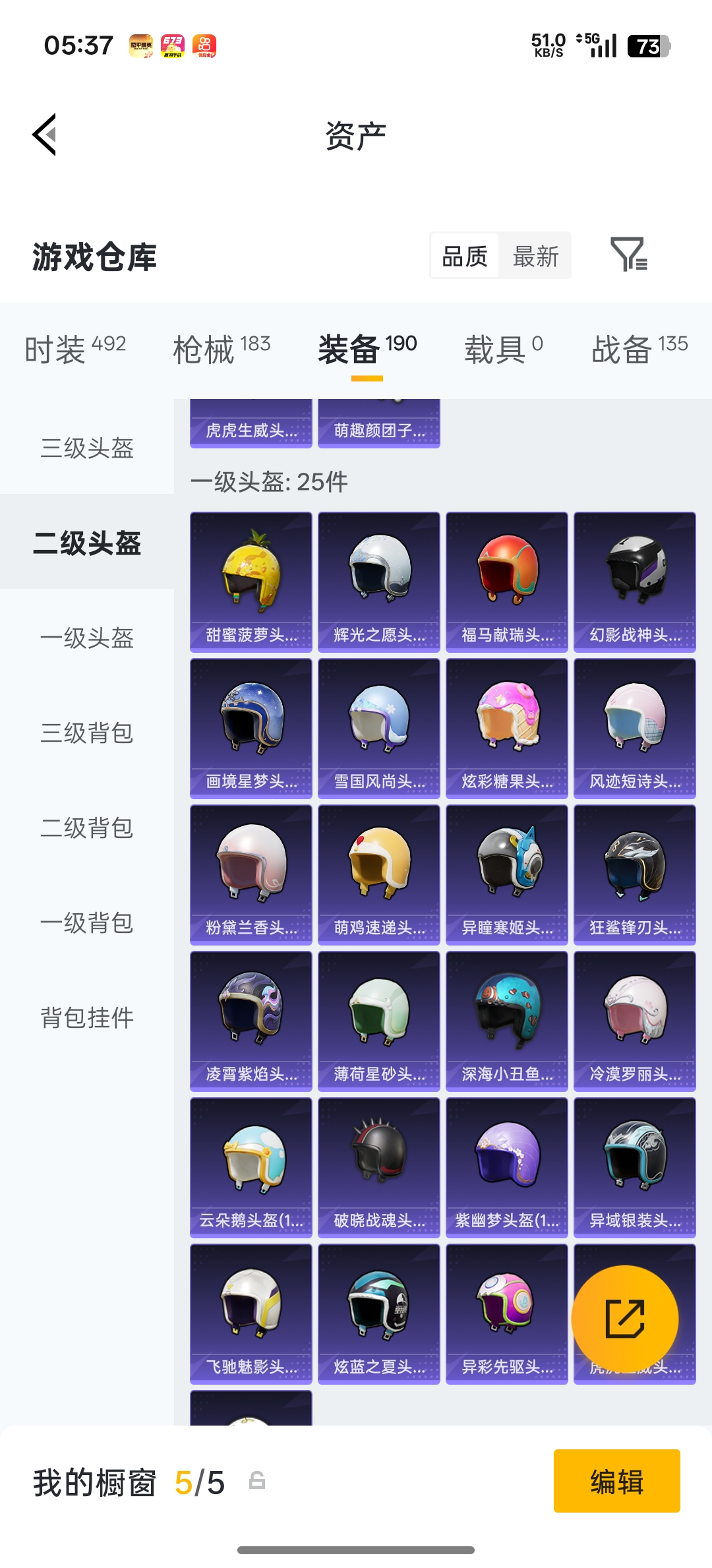Jump to 三级背包 category

coord(87,733)
